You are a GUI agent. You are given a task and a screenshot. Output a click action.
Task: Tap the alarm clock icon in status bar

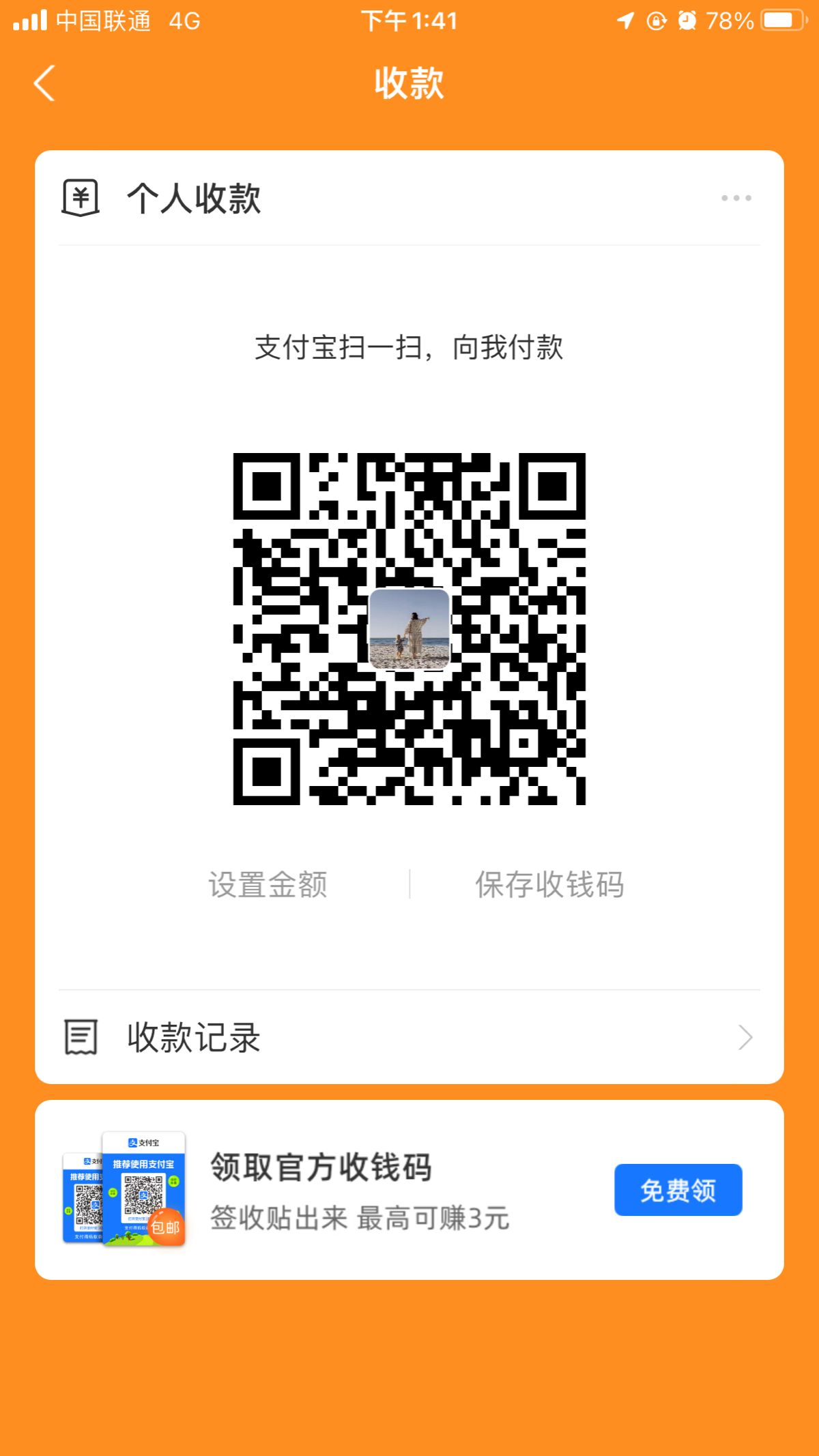click(687, 20)
